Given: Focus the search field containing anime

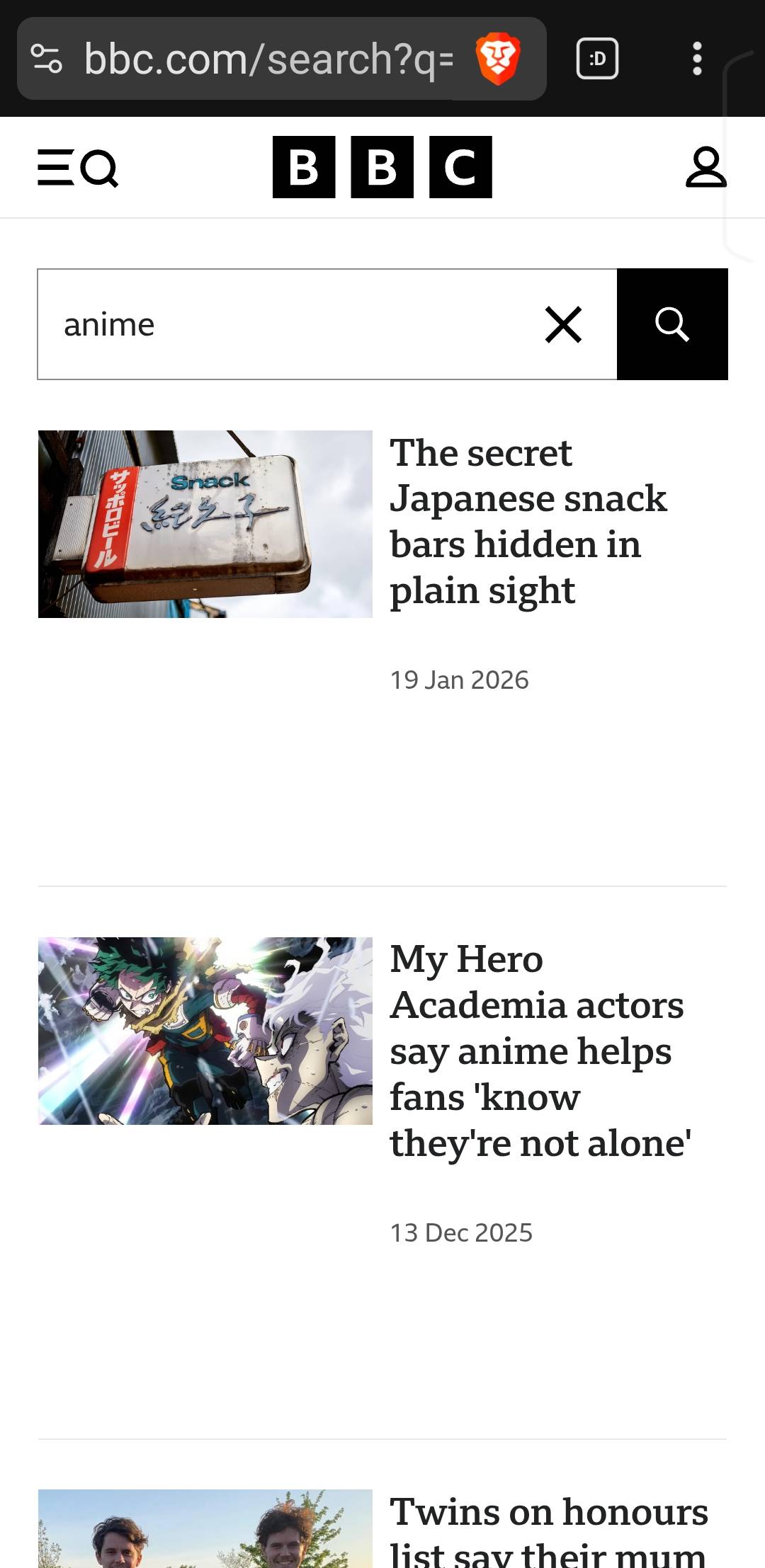Looking at the screenshot, I should 283,325.
